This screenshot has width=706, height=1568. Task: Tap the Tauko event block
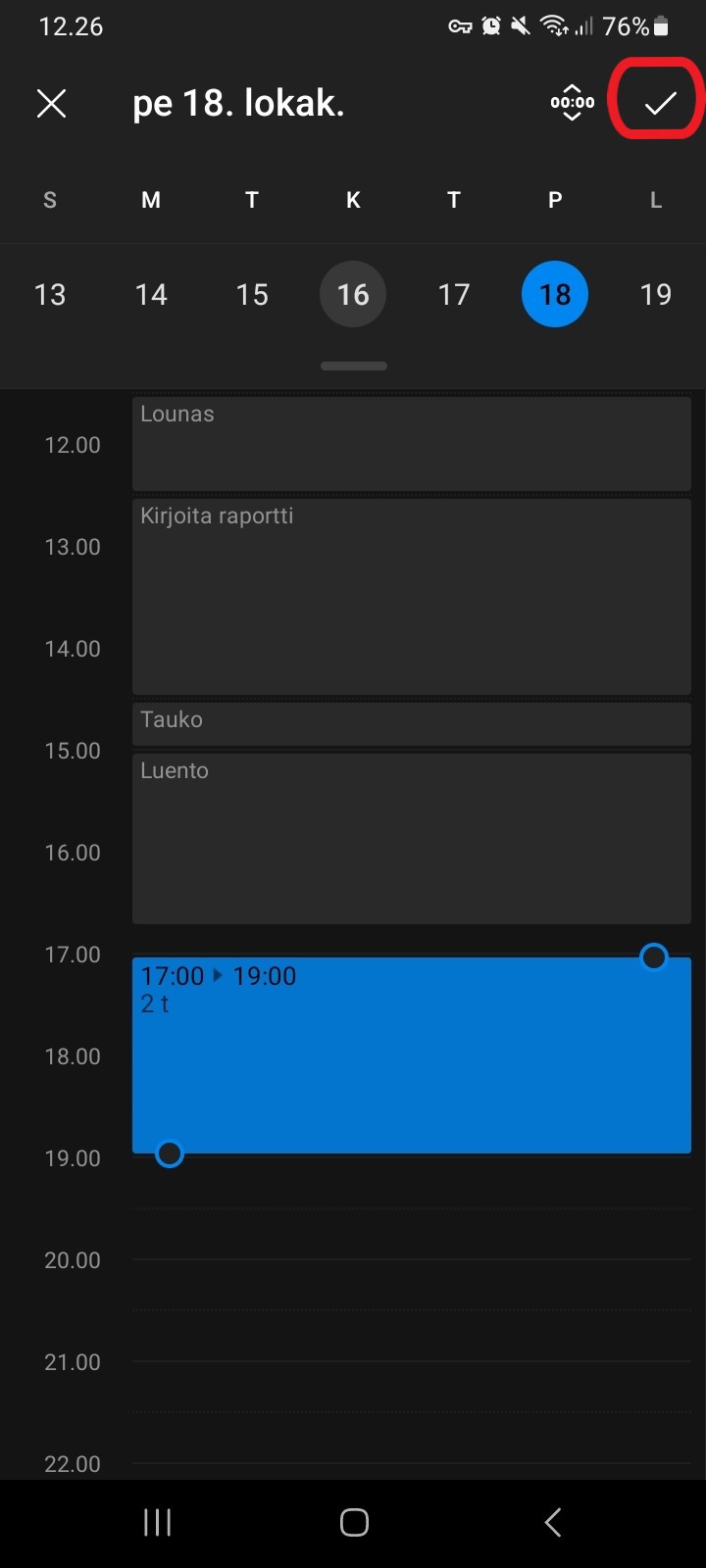(x=412, y=724)
